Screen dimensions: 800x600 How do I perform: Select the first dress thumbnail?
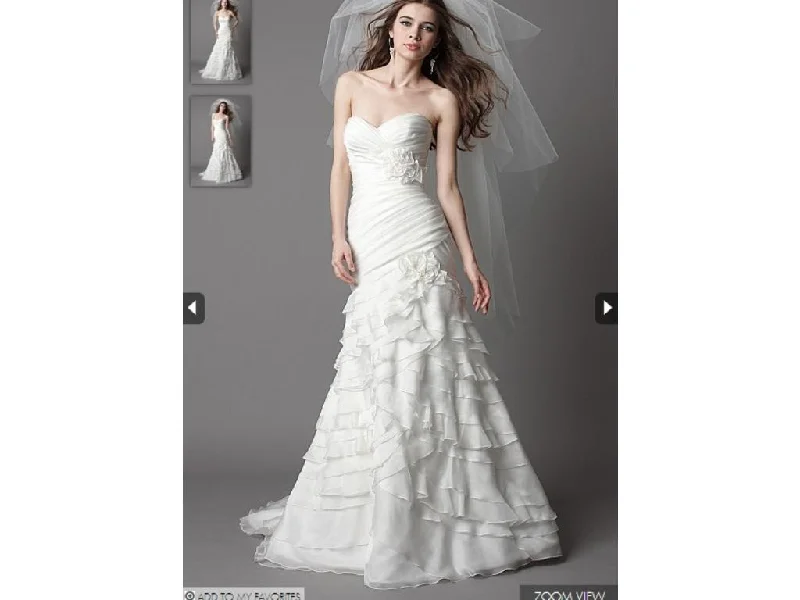221,42
